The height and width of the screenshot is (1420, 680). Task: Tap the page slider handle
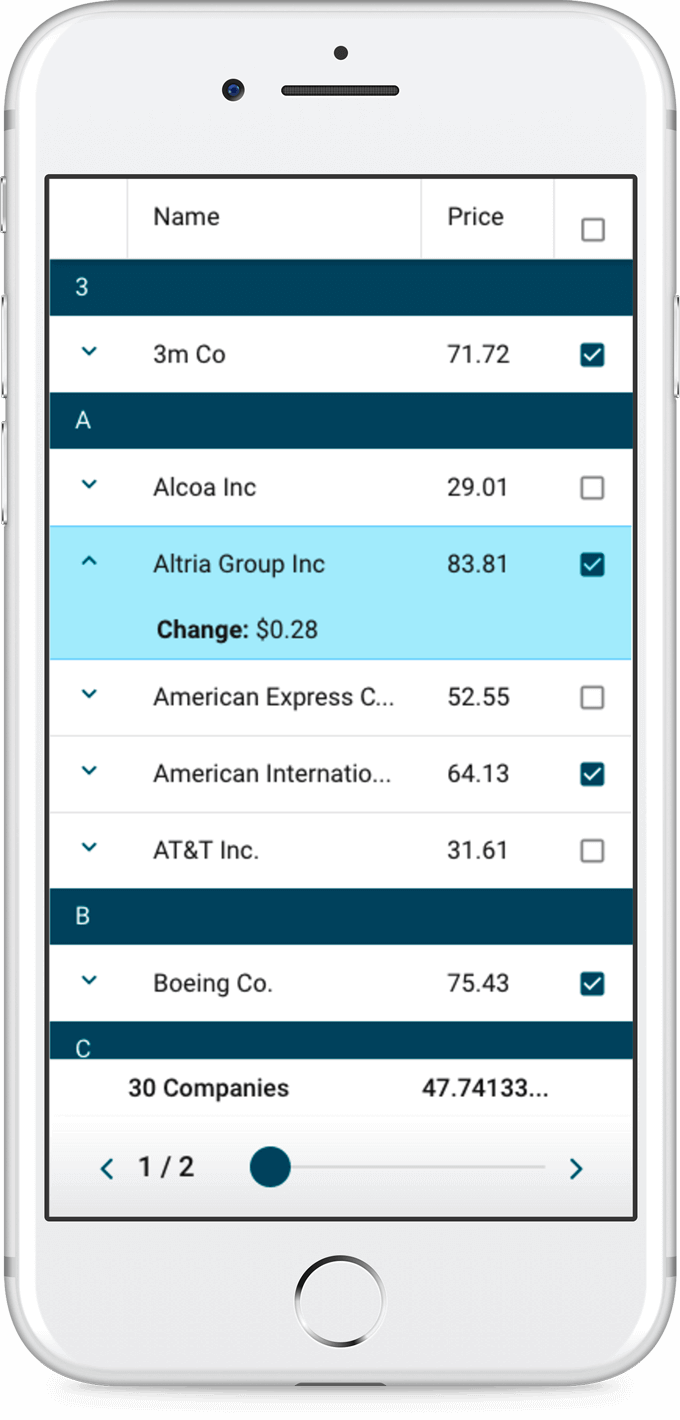270,1167
